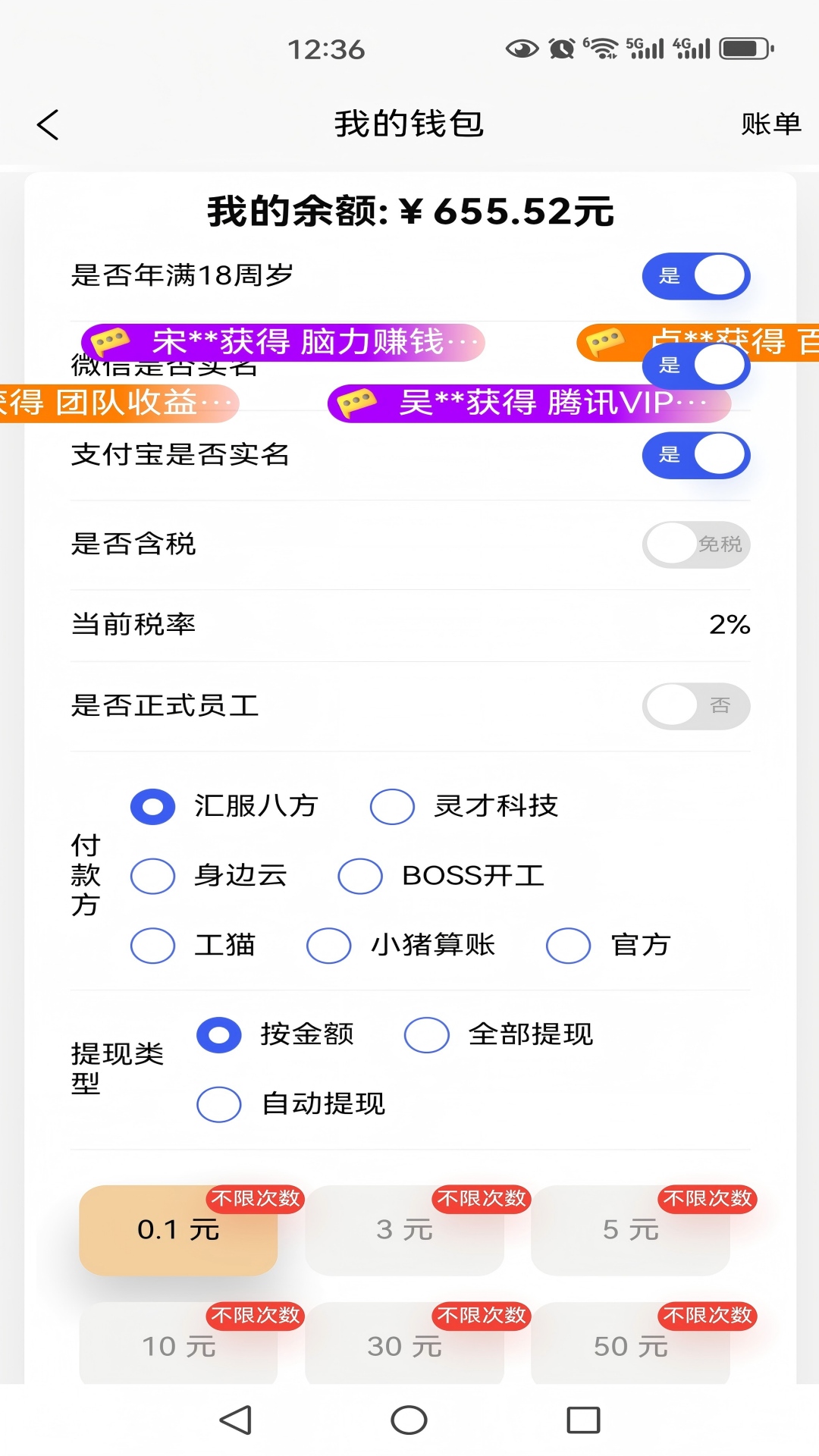Choose 自动提现 withdrawal type
819x1456 pixels.
tap(218, 1105)
